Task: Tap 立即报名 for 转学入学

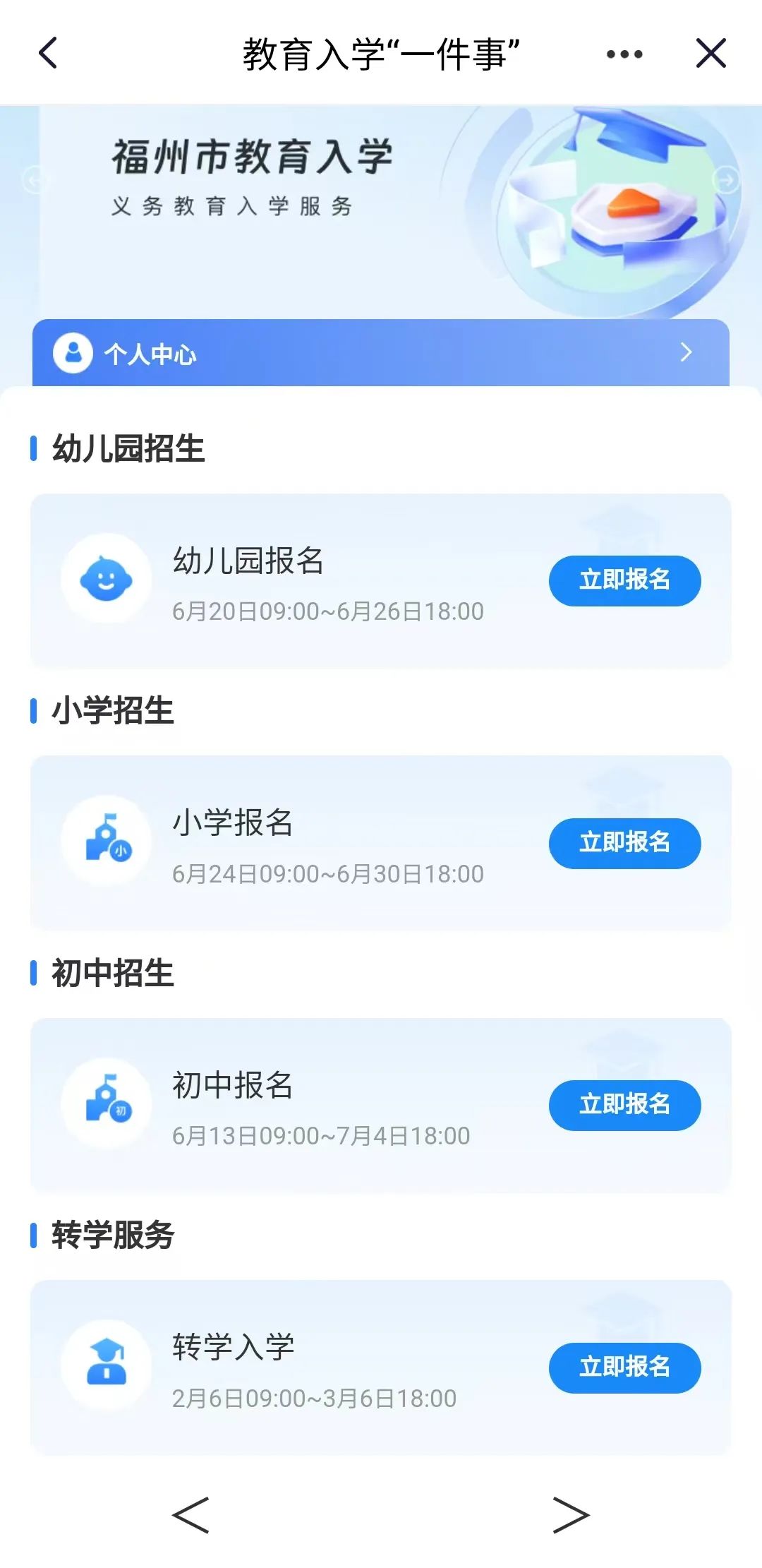Action: tap(624, 1367)
